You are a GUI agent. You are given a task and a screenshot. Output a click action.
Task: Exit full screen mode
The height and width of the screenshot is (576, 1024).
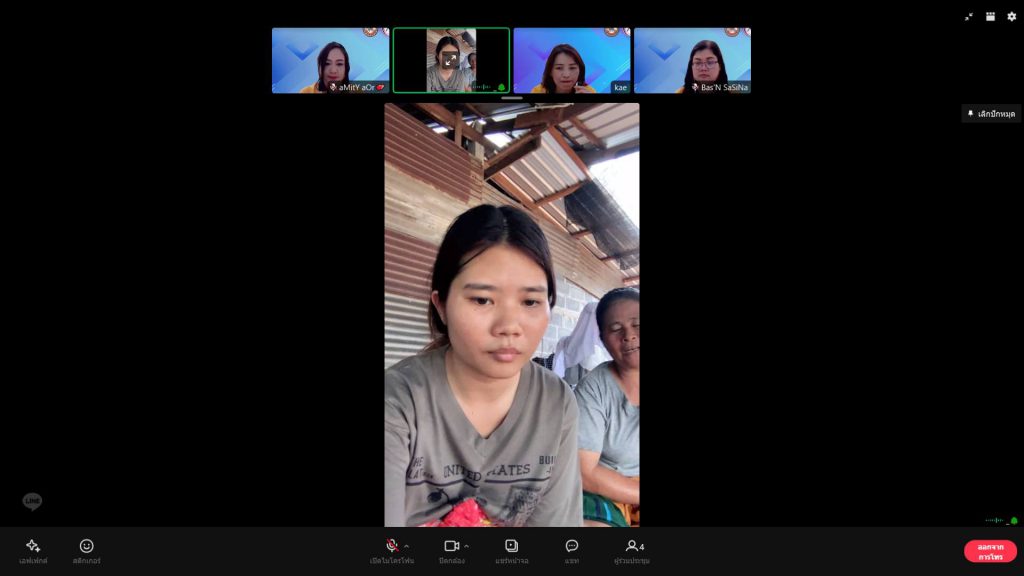point(968,17)
